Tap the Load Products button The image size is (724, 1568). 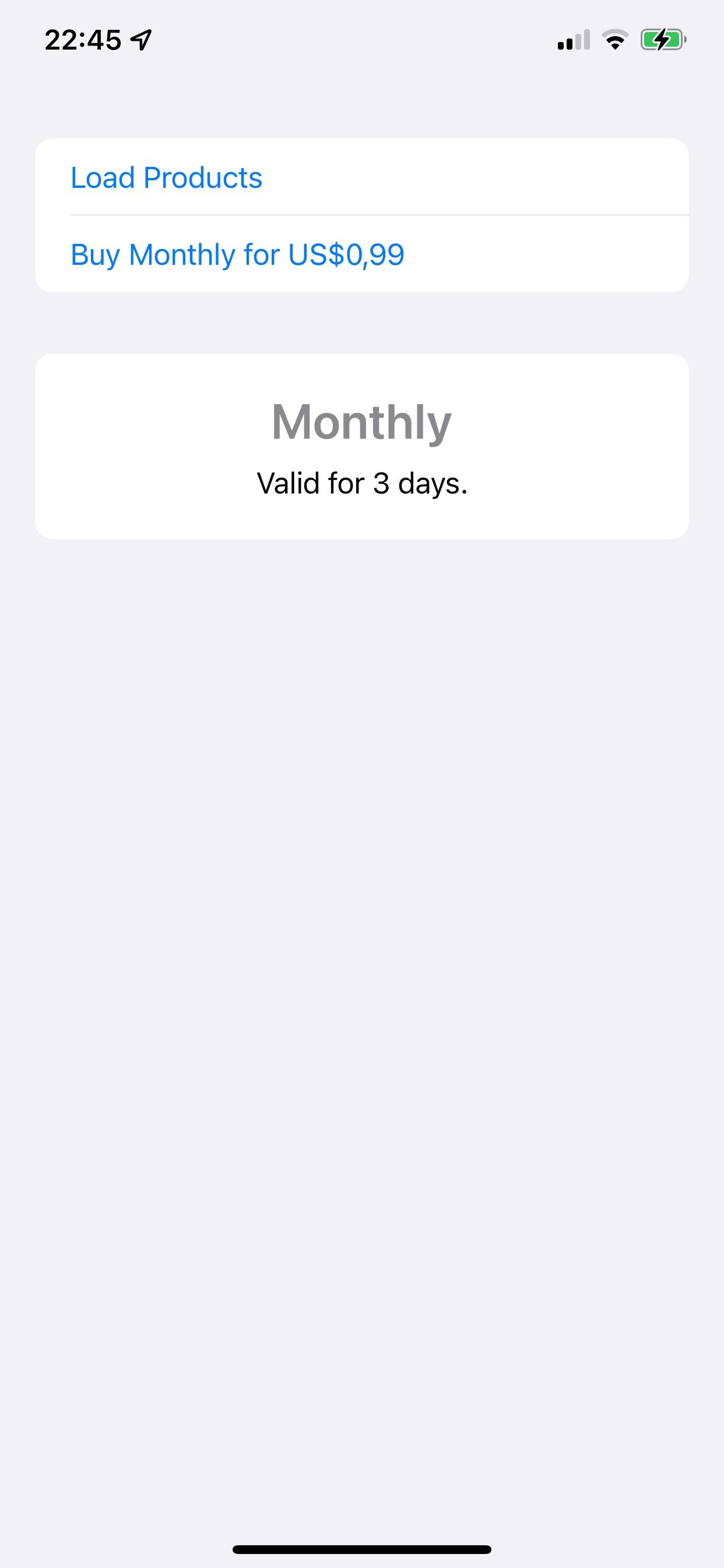coord(166,178)
